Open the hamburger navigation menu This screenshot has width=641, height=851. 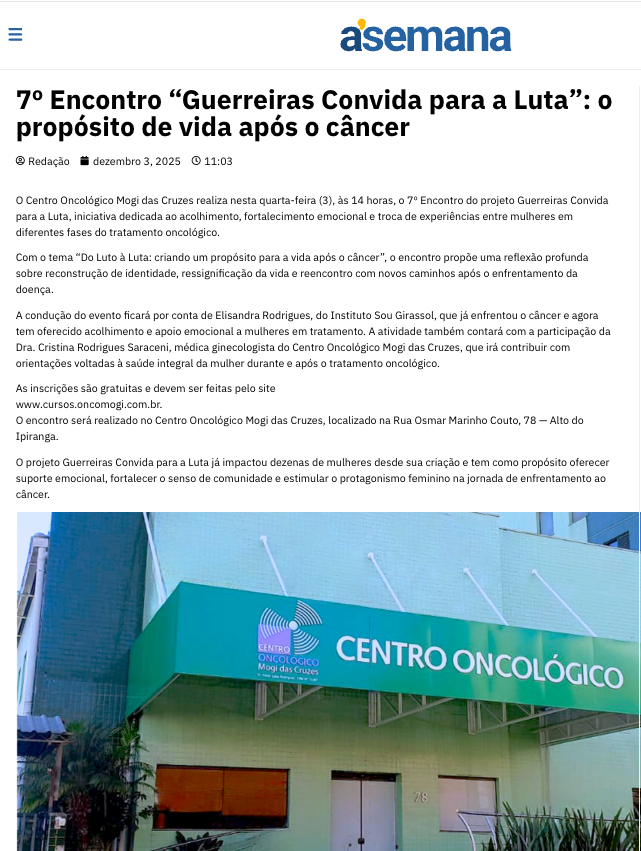tap(15, 35)
